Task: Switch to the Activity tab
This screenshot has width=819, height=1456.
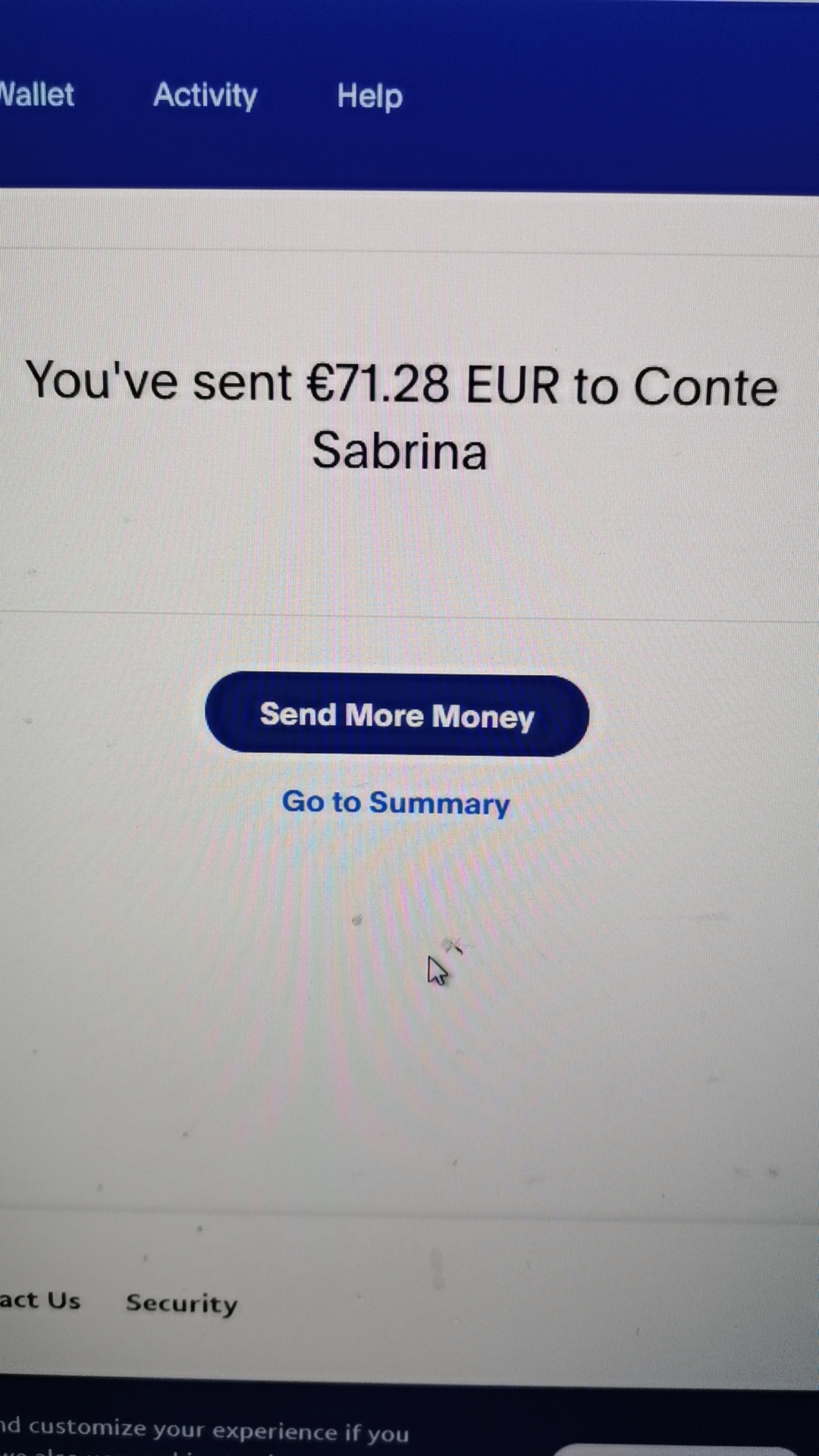Action: 206,96
